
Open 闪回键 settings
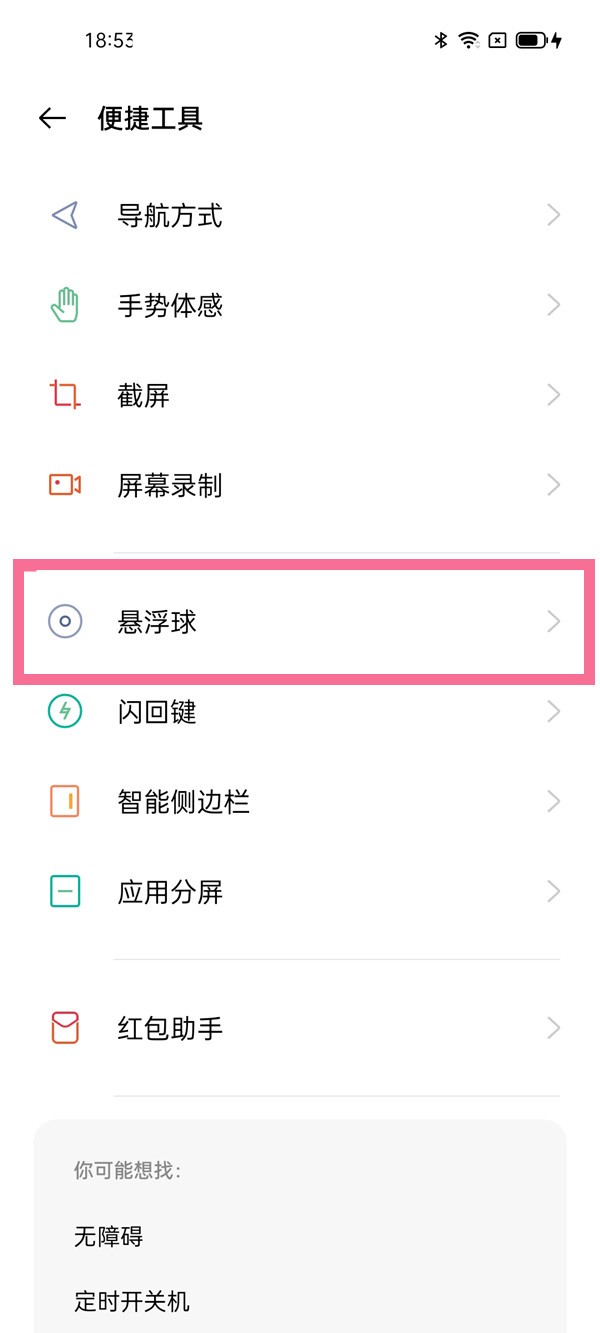[x=300, y=712]
